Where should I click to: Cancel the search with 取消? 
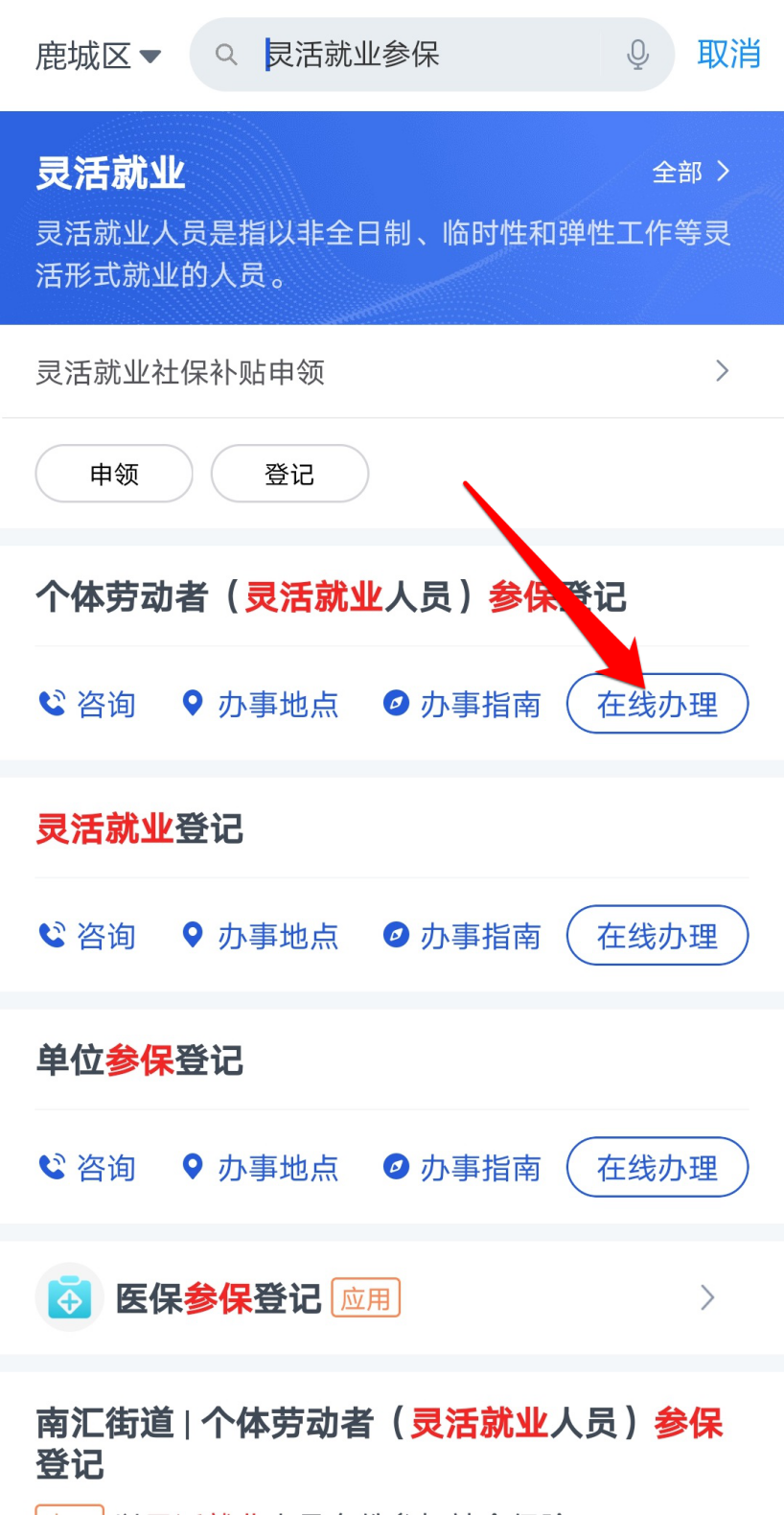click(728, 55)
